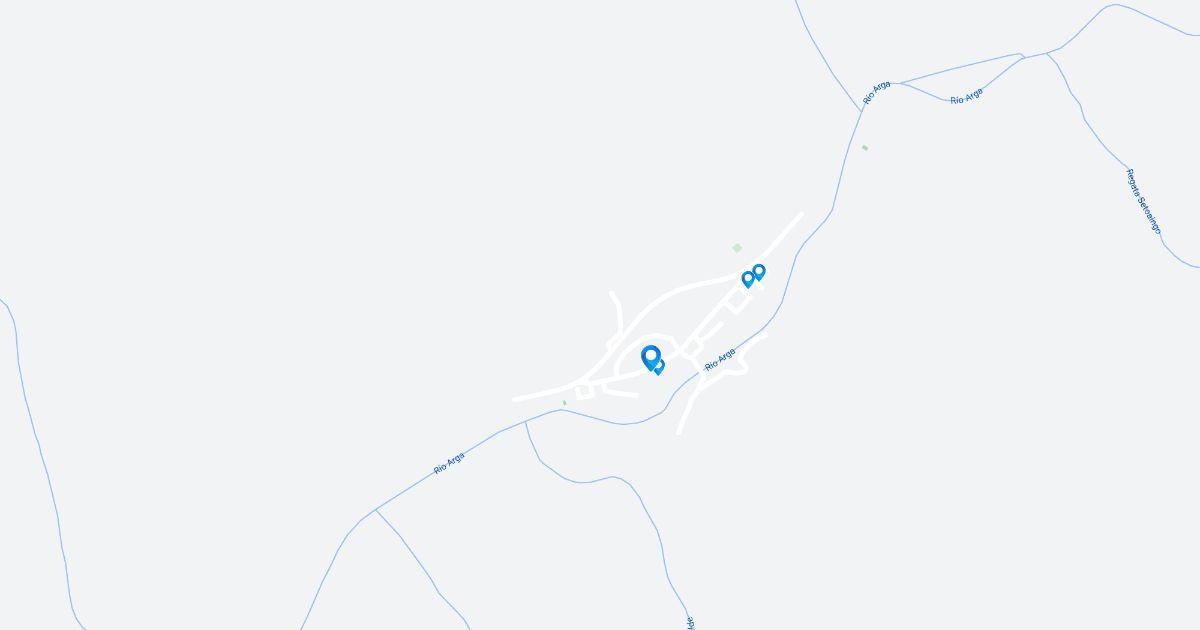This screenshot has width=1200, height=630.
Task: Select the largest blue map pin
Action: (650, 356)
